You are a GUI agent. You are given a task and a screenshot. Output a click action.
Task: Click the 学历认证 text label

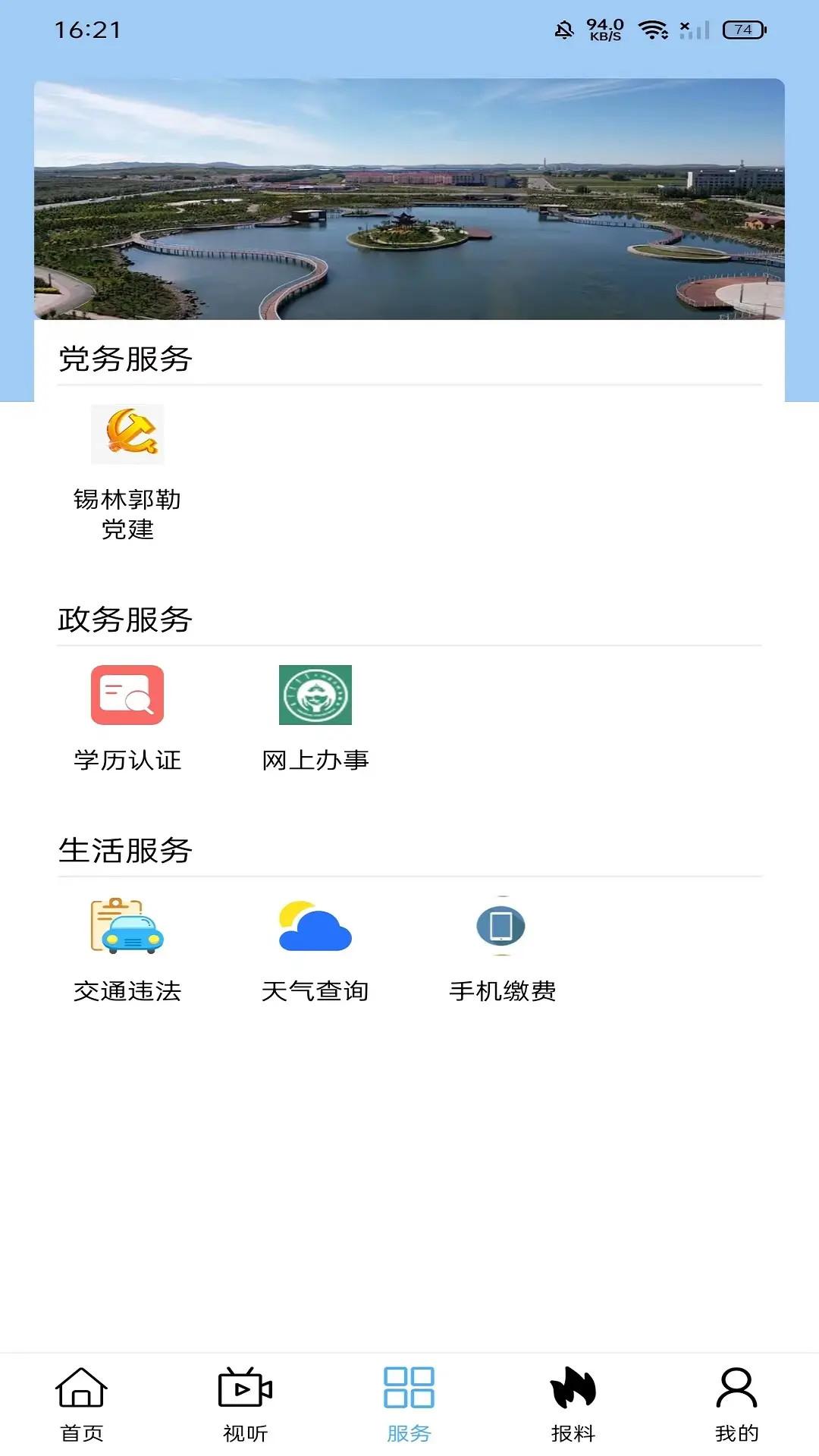tap(128, 761)
